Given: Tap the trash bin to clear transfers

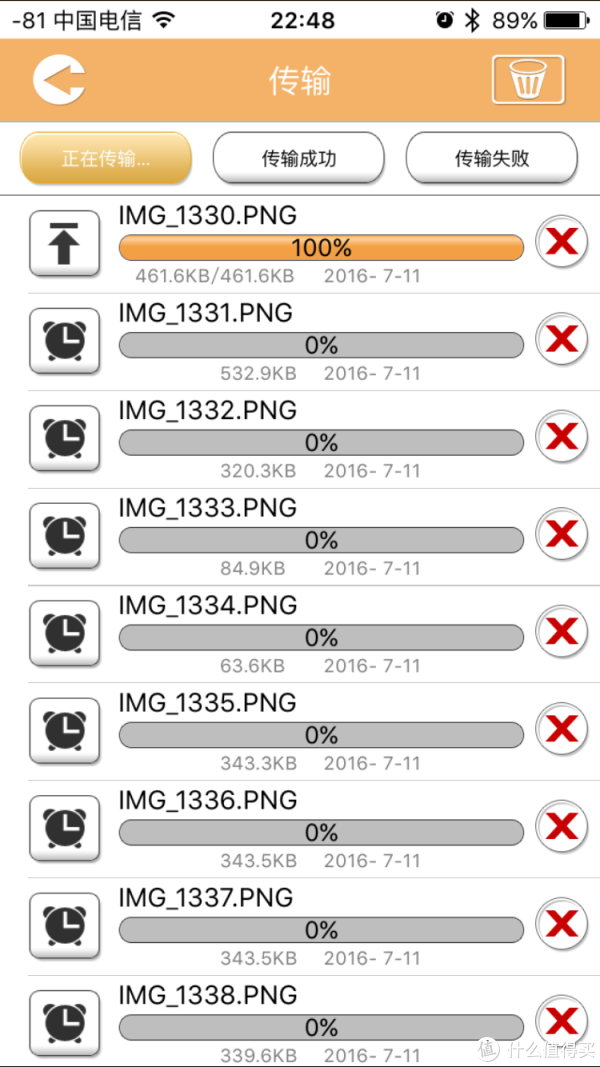Looking at the screenshot, I should point(529,80).
